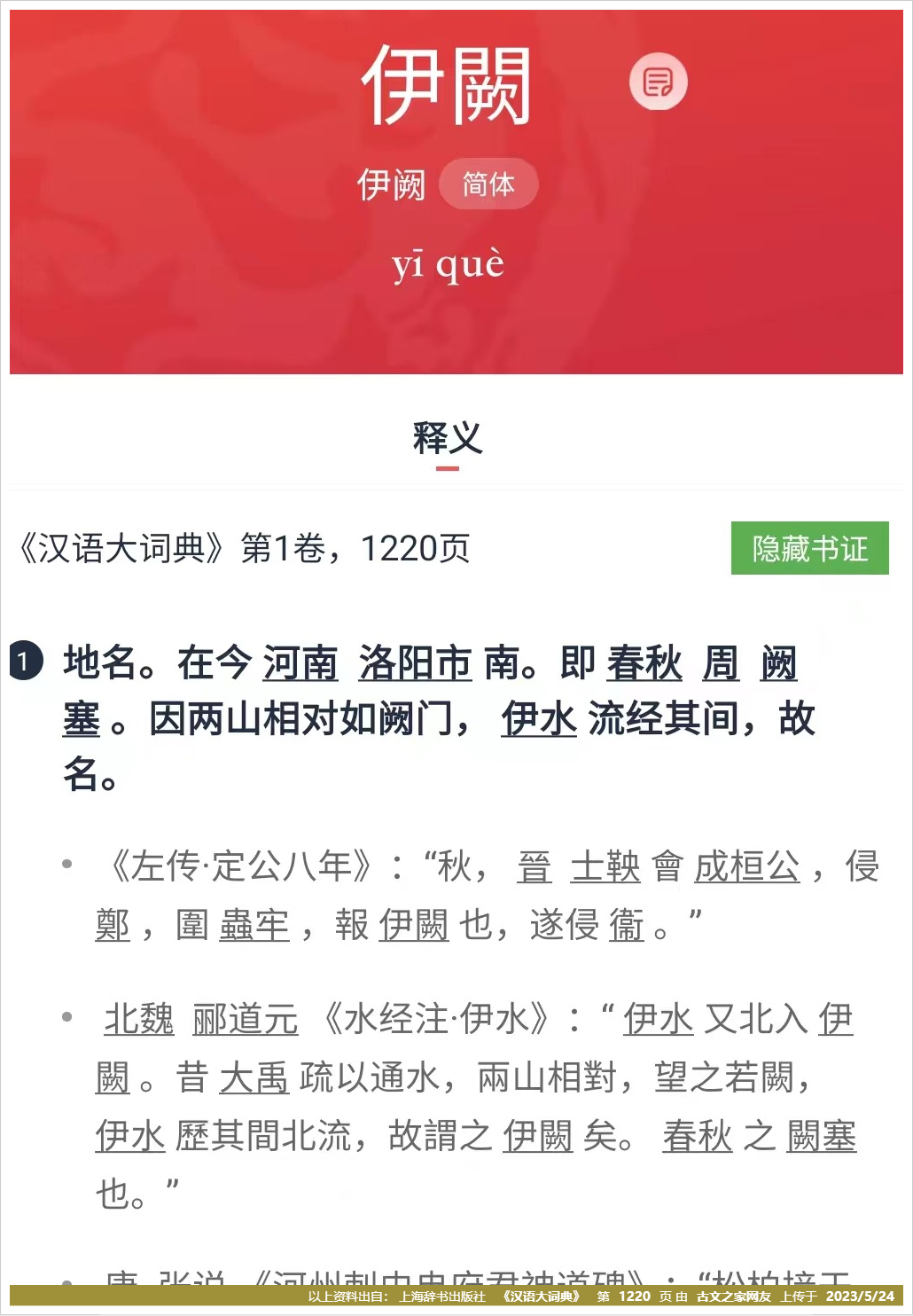913x1316 pixels.
Task: Open the 洛阳市 link
Action: point(415,663)
